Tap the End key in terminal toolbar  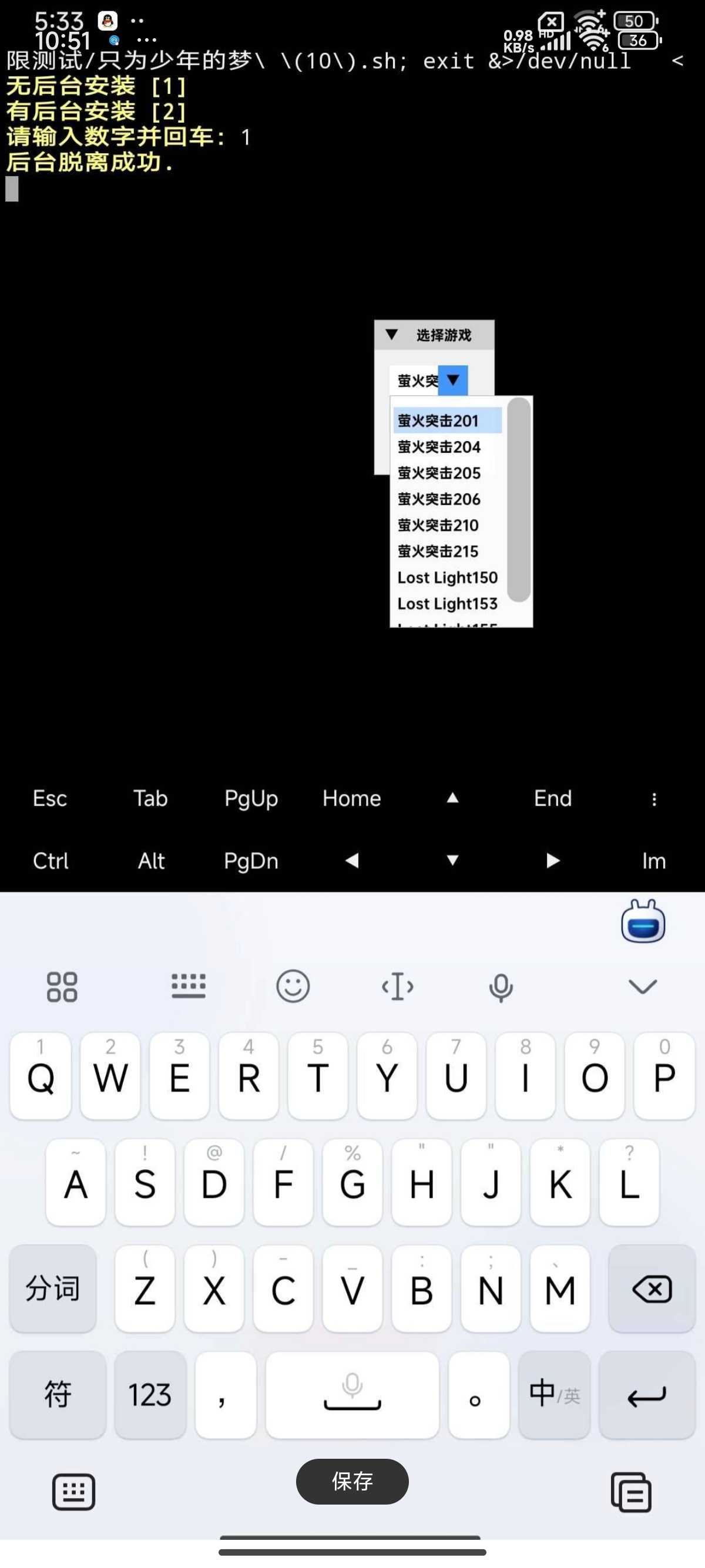pyautogui.click(x=553, y=799)
